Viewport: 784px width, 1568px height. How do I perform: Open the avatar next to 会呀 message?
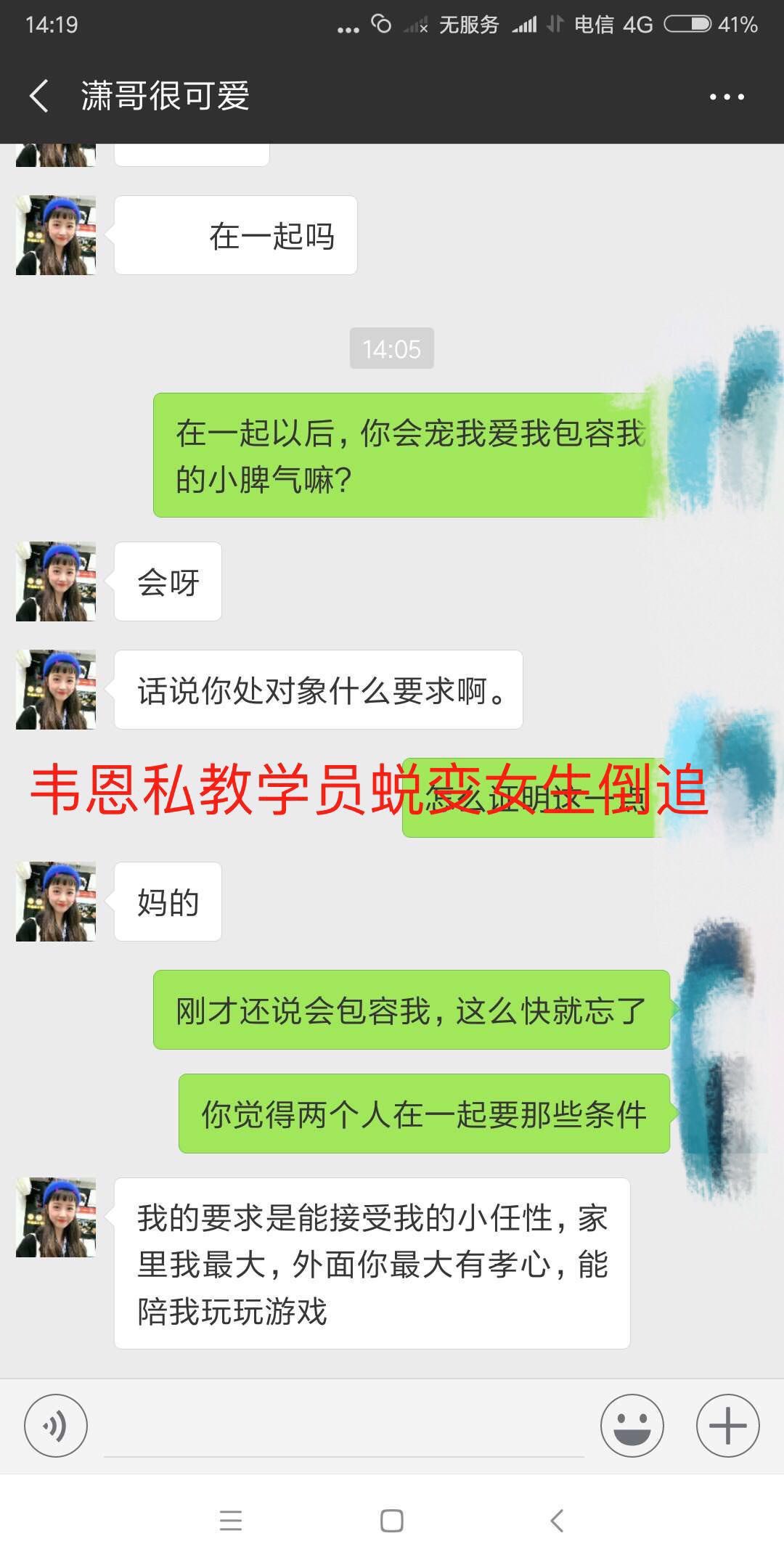pos(56,581)
